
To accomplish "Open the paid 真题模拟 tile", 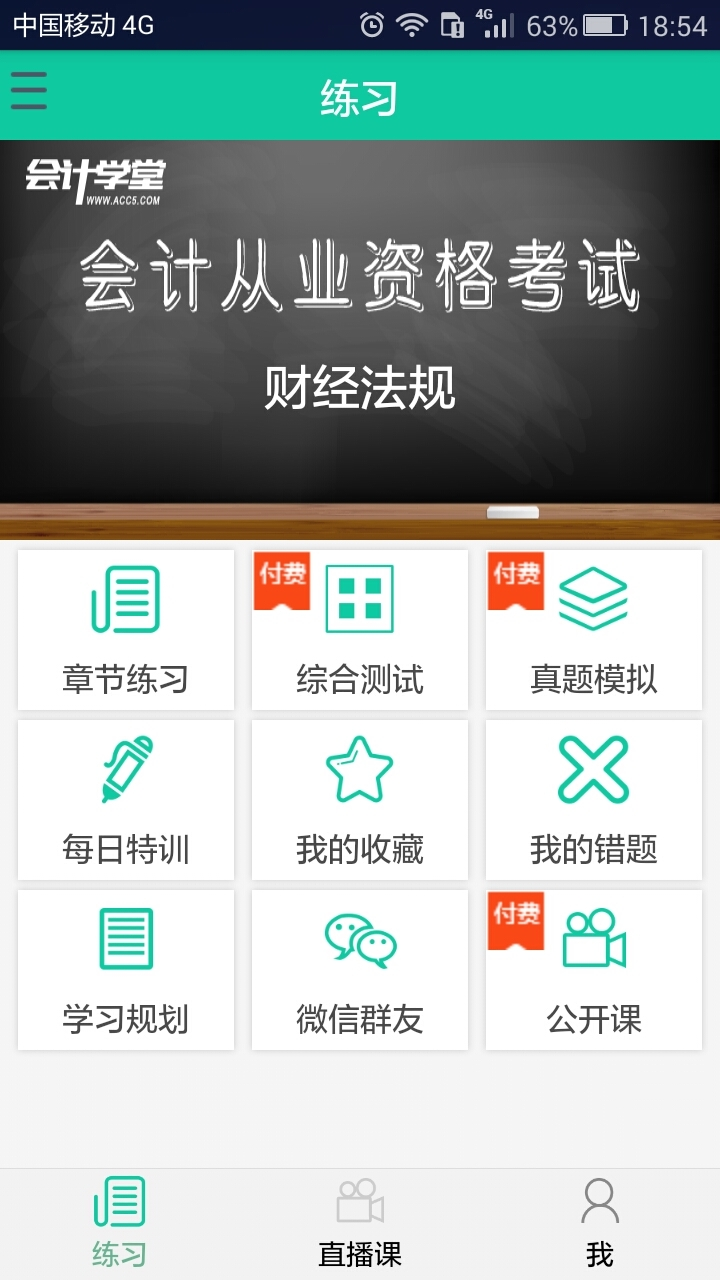I will click(x=594, y=630).
